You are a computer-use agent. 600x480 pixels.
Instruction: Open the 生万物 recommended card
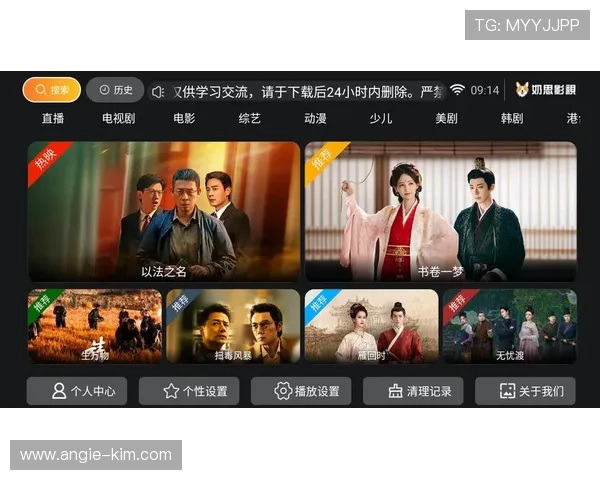click(95, 326)
